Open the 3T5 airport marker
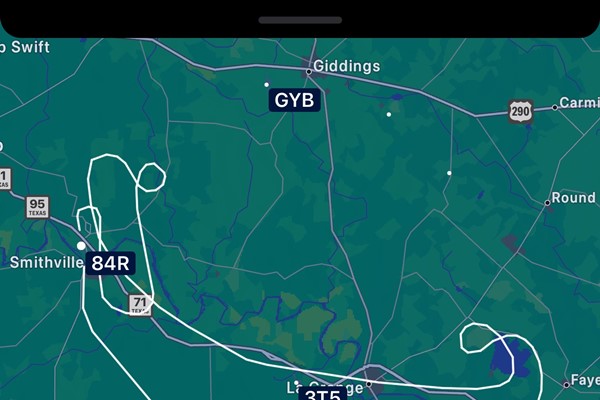Viewport: 600px width, 400px height. [x=322, y=394]
